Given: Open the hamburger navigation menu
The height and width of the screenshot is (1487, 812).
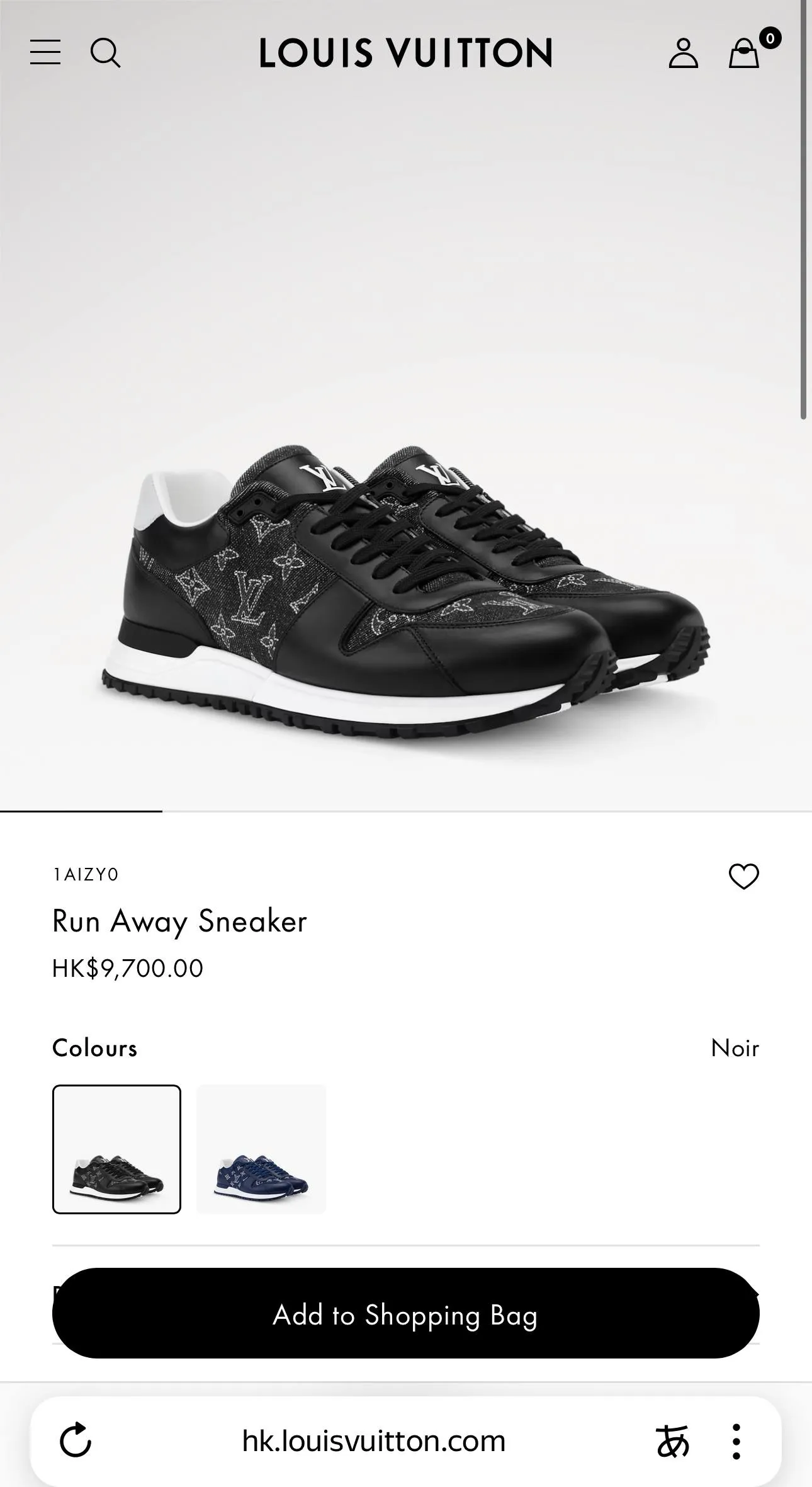Looking at the screenshot, I should point(45,52).
